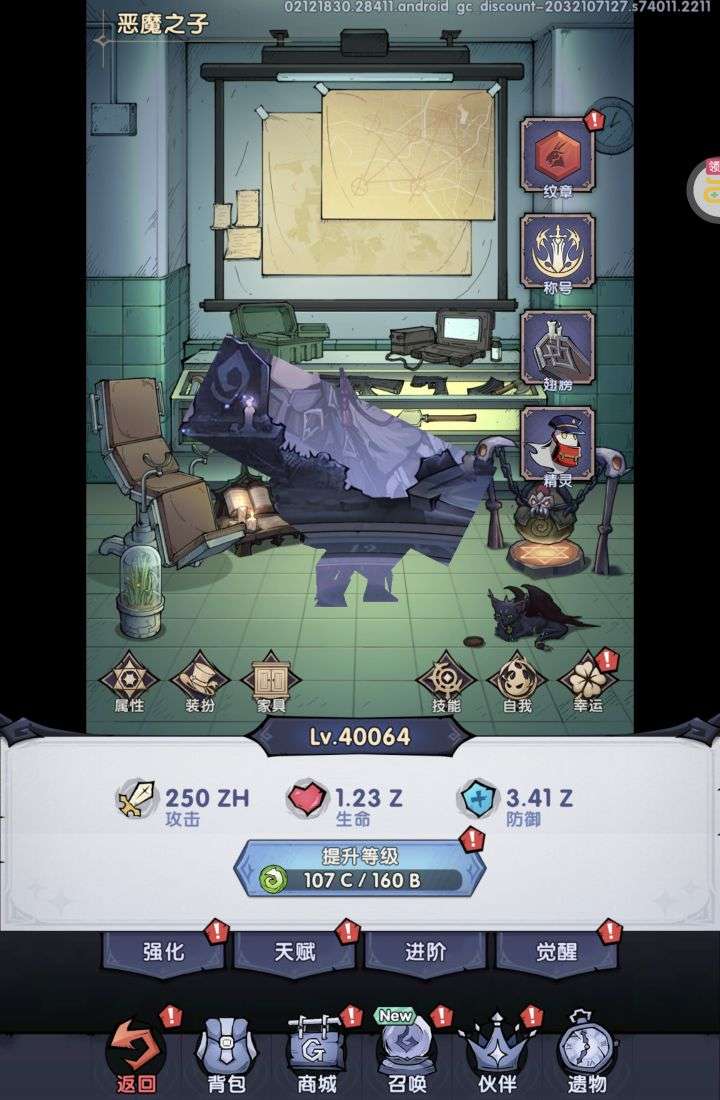
Task: Tap 返回 to go back
Action: [137, 1056]
